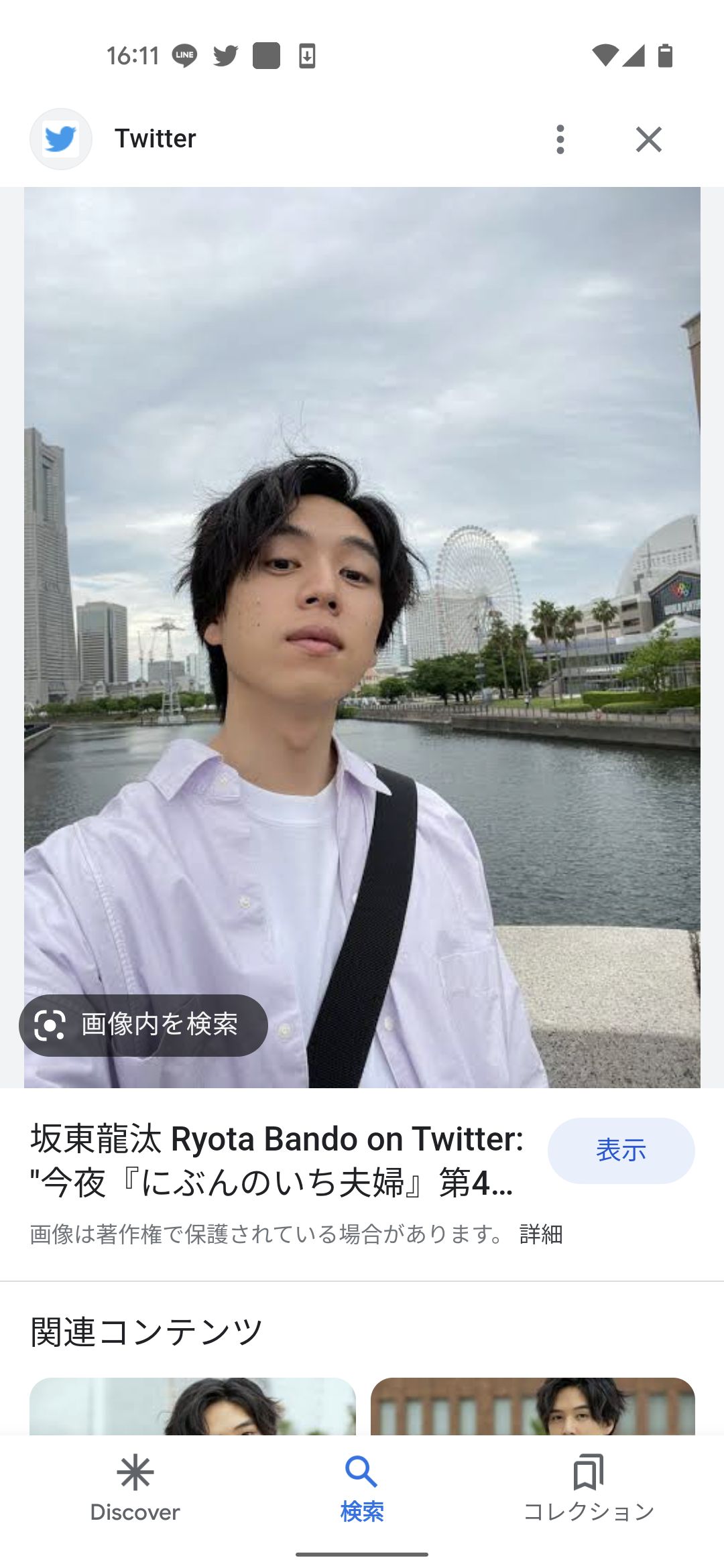Viewport: 724px width, 1568px height.
Task: Tap the 表示 button
Action: tap(621, 1150)
